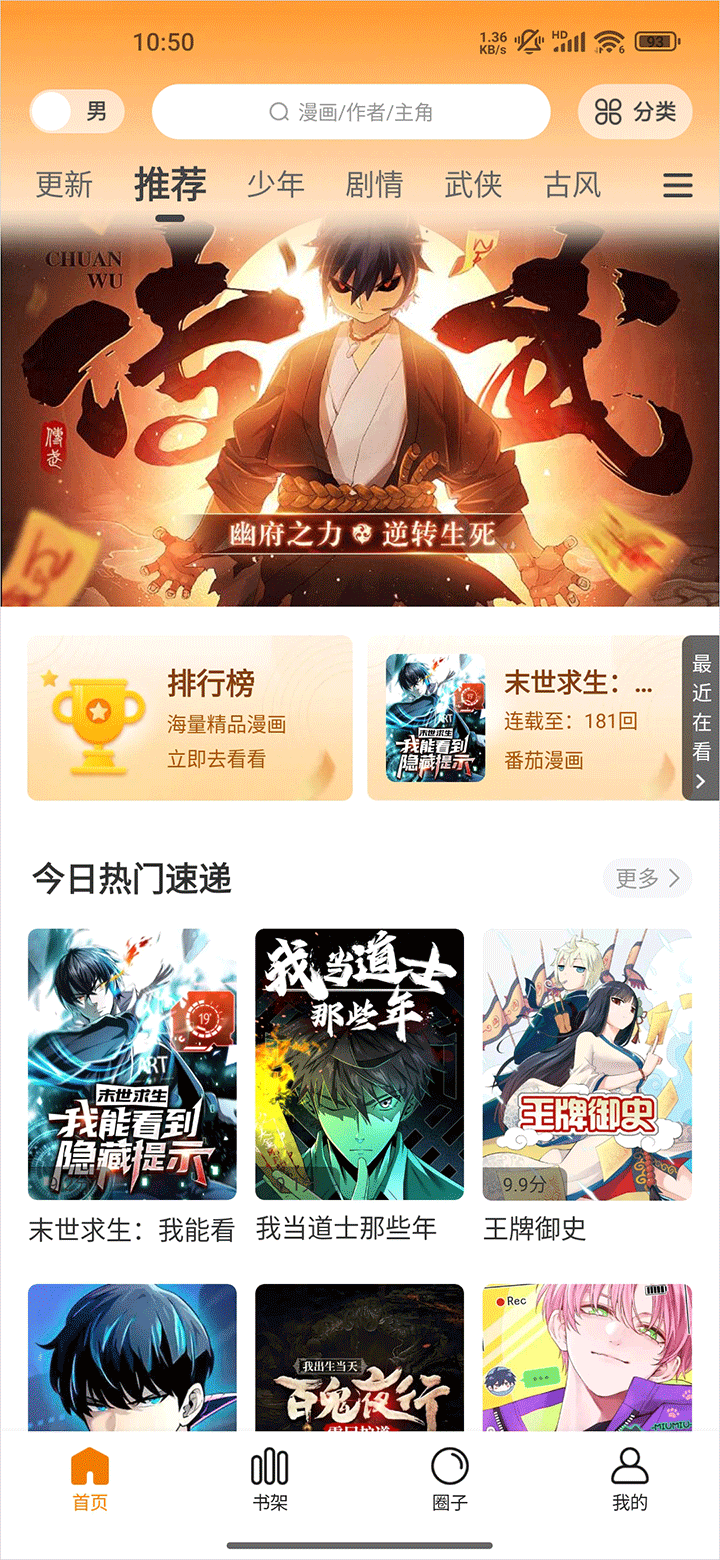Expand the 最近在看 side panel
Viewport: 720px width, 1560px height.
click(701, 718)
